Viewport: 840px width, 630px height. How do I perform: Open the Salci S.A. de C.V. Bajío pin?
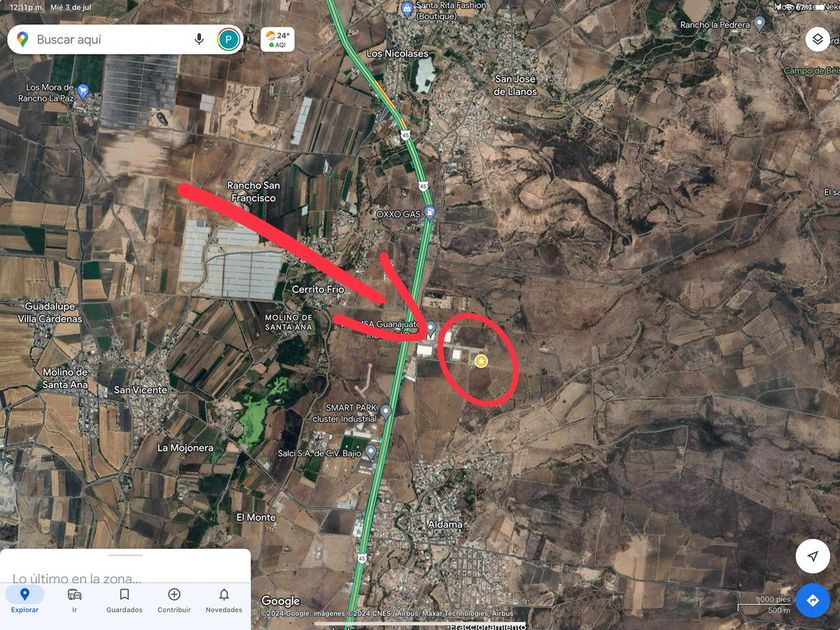(370, 452)
